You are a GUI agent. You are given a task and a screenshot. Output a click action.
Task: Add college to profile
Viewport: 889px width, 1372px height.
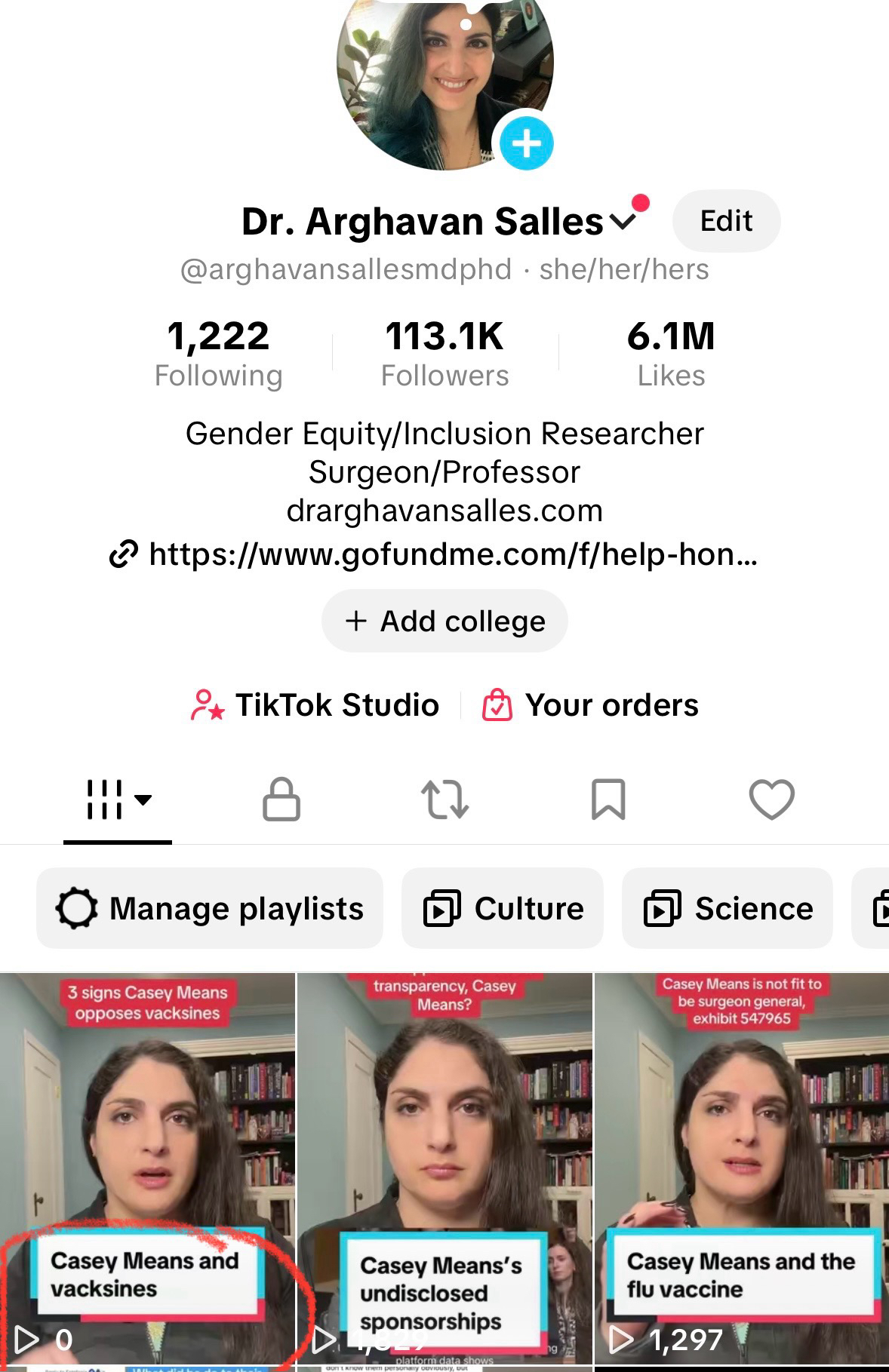444,621
